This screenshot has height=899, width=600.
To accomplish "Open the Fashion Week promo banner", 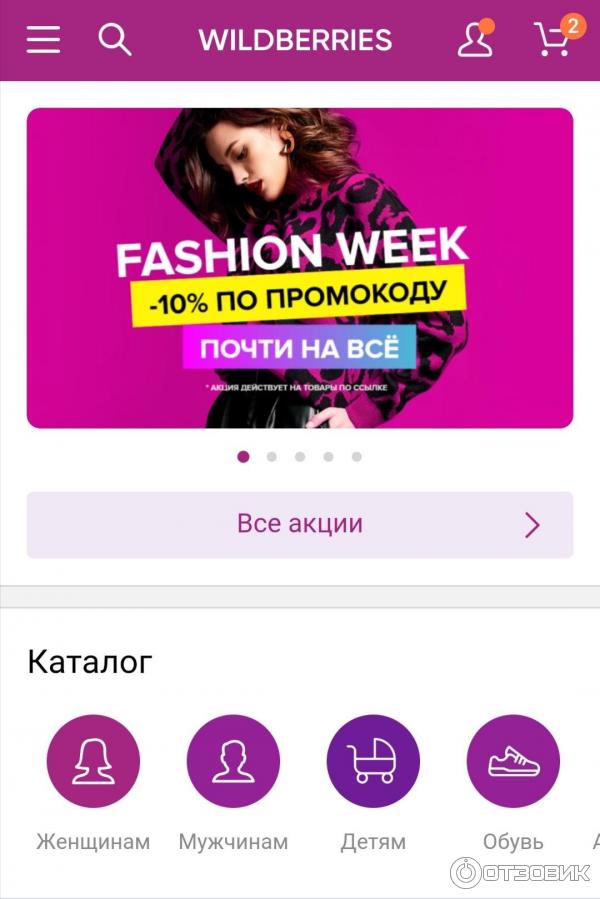I will (300, 268).
